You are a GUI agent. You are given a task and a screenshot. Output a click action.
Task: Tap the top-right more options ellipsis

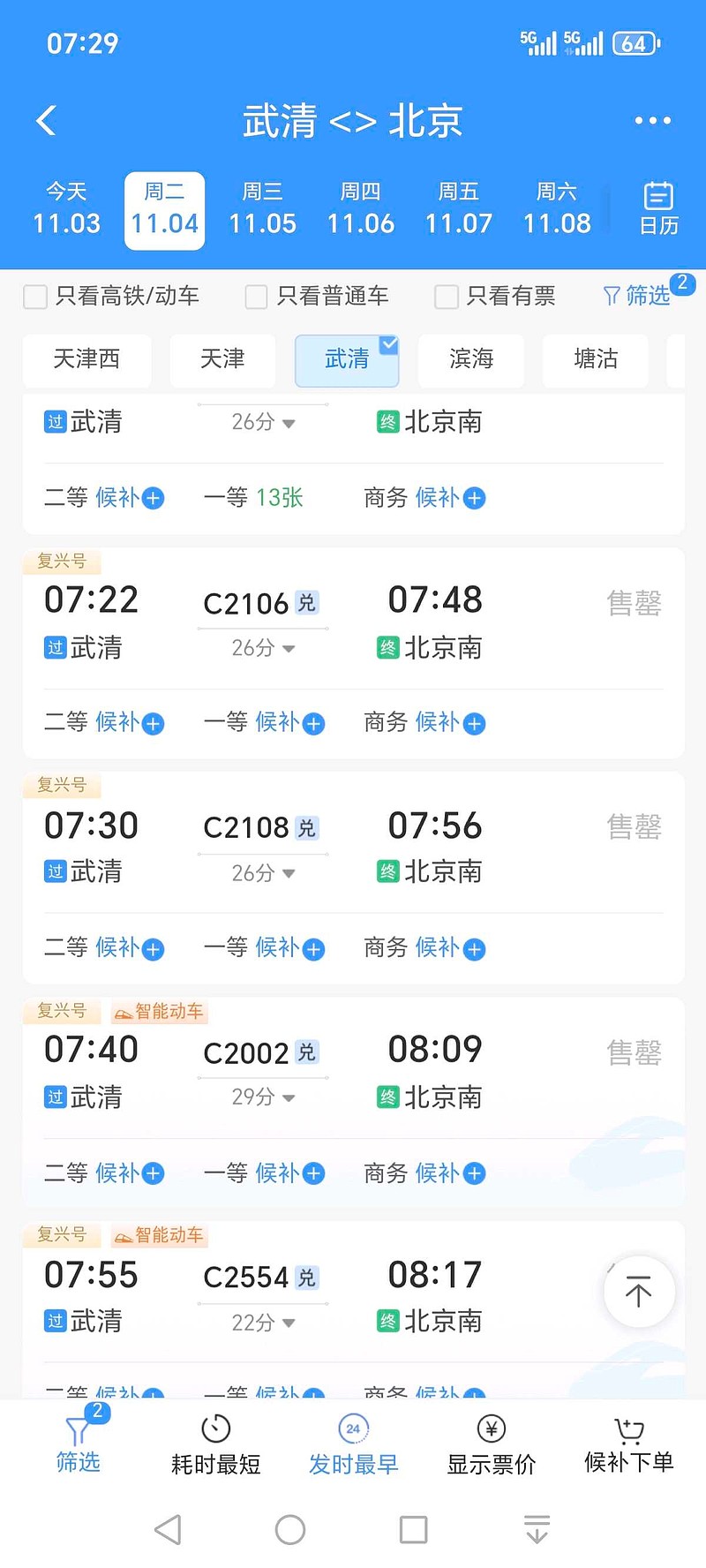click(652, 120)
